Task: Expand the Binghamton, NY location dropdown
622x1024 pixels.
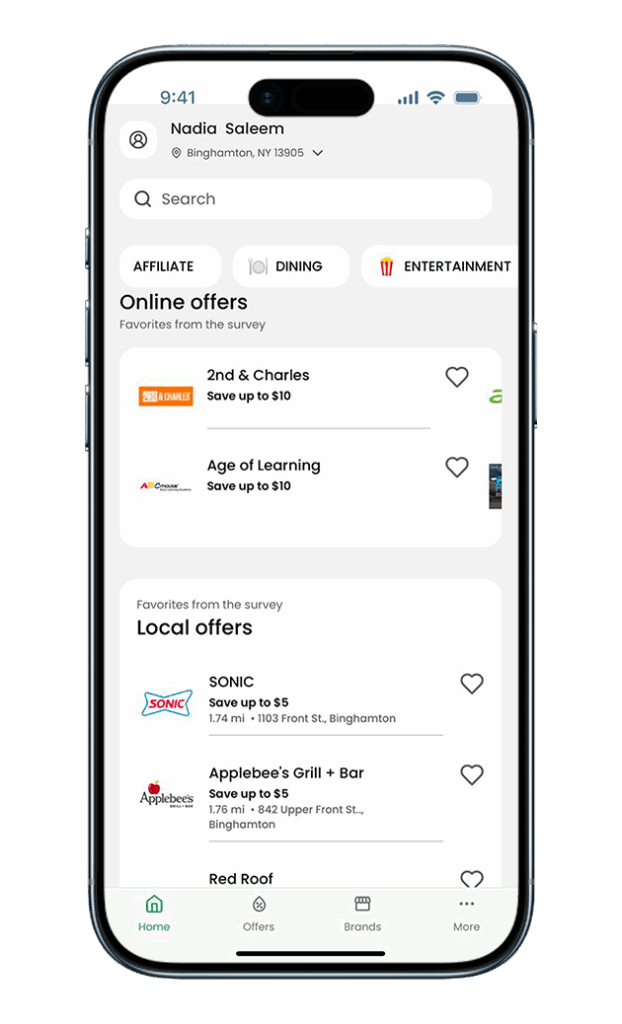Action: coord(317,153)
